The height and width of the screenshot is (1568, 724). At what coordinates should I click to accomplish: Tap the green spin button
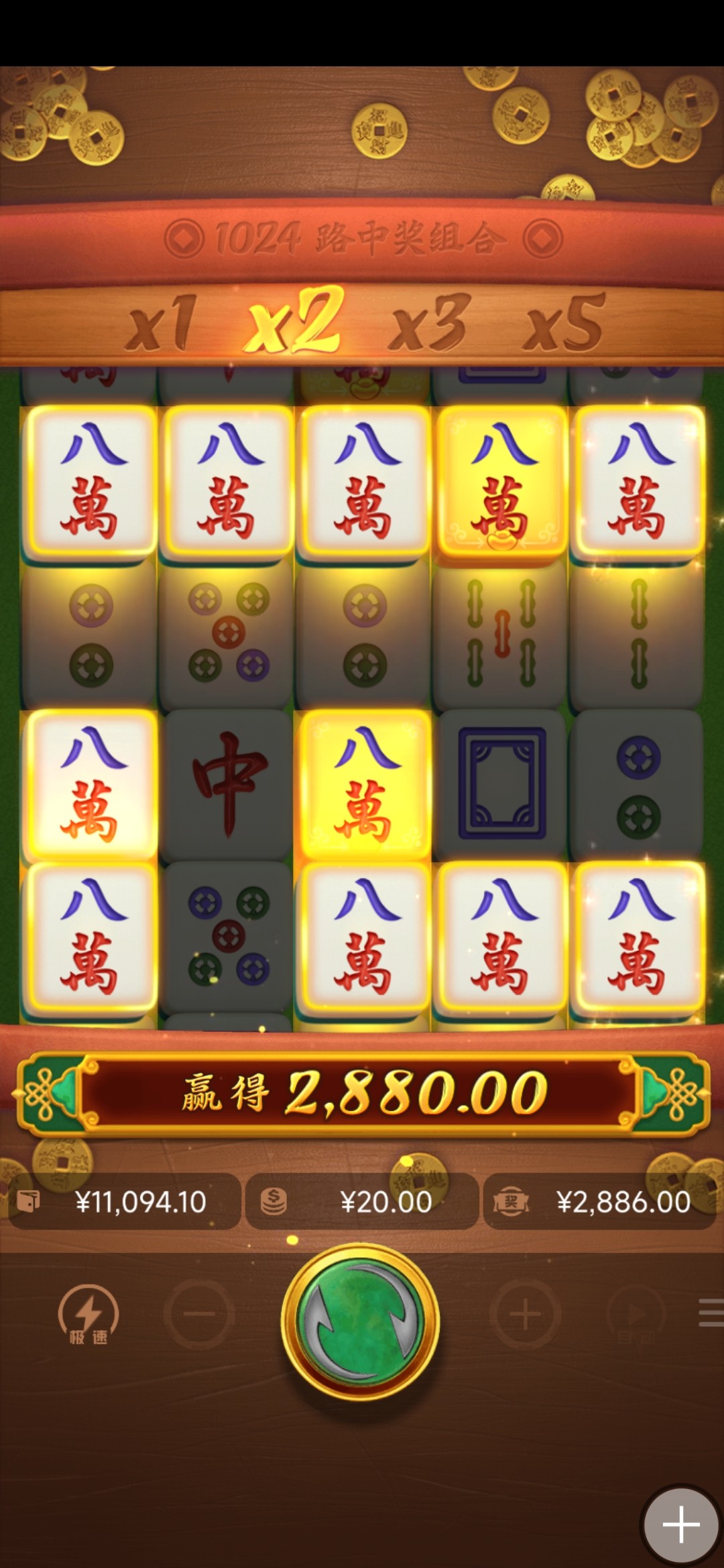(x=361, y=1321)
